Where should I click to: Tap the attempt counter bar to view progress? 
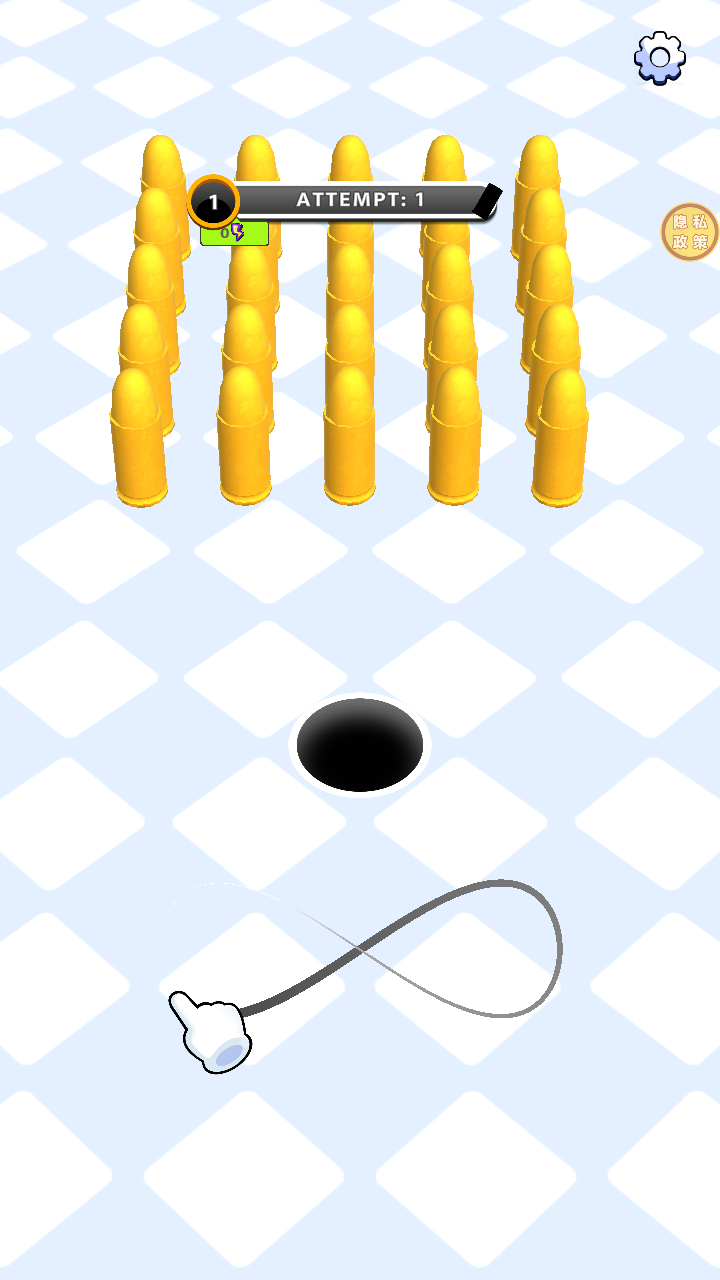click(x=360, y=200)
